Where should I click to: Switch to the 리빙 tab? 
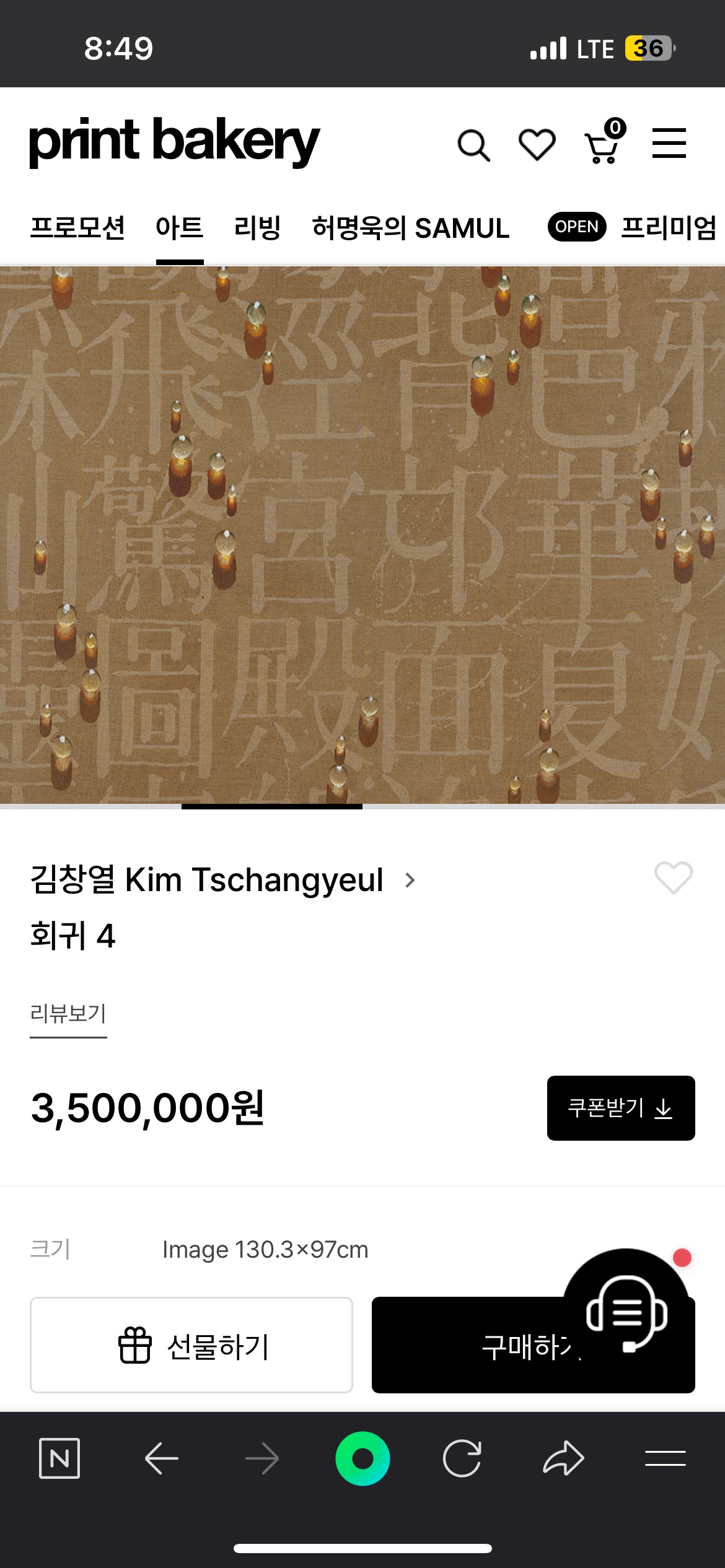(x=257, y=228)
